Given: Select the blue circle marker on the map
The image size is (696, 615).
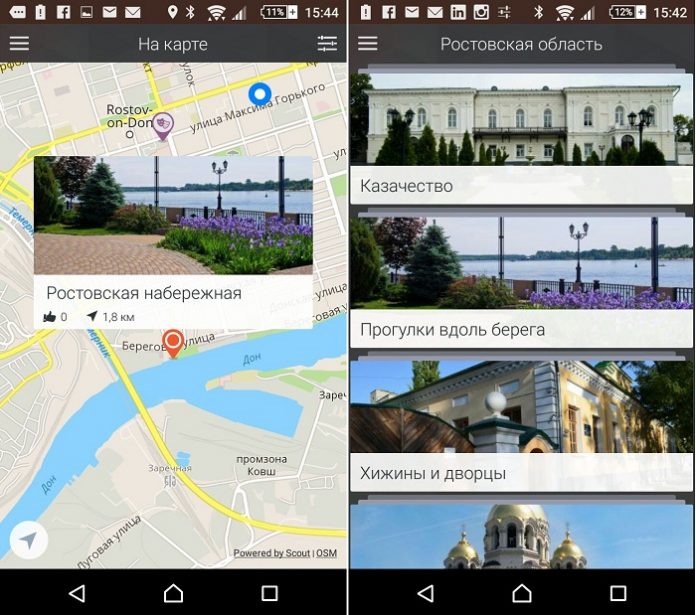Looking at the screenshot, I should [x=260, y=94].
